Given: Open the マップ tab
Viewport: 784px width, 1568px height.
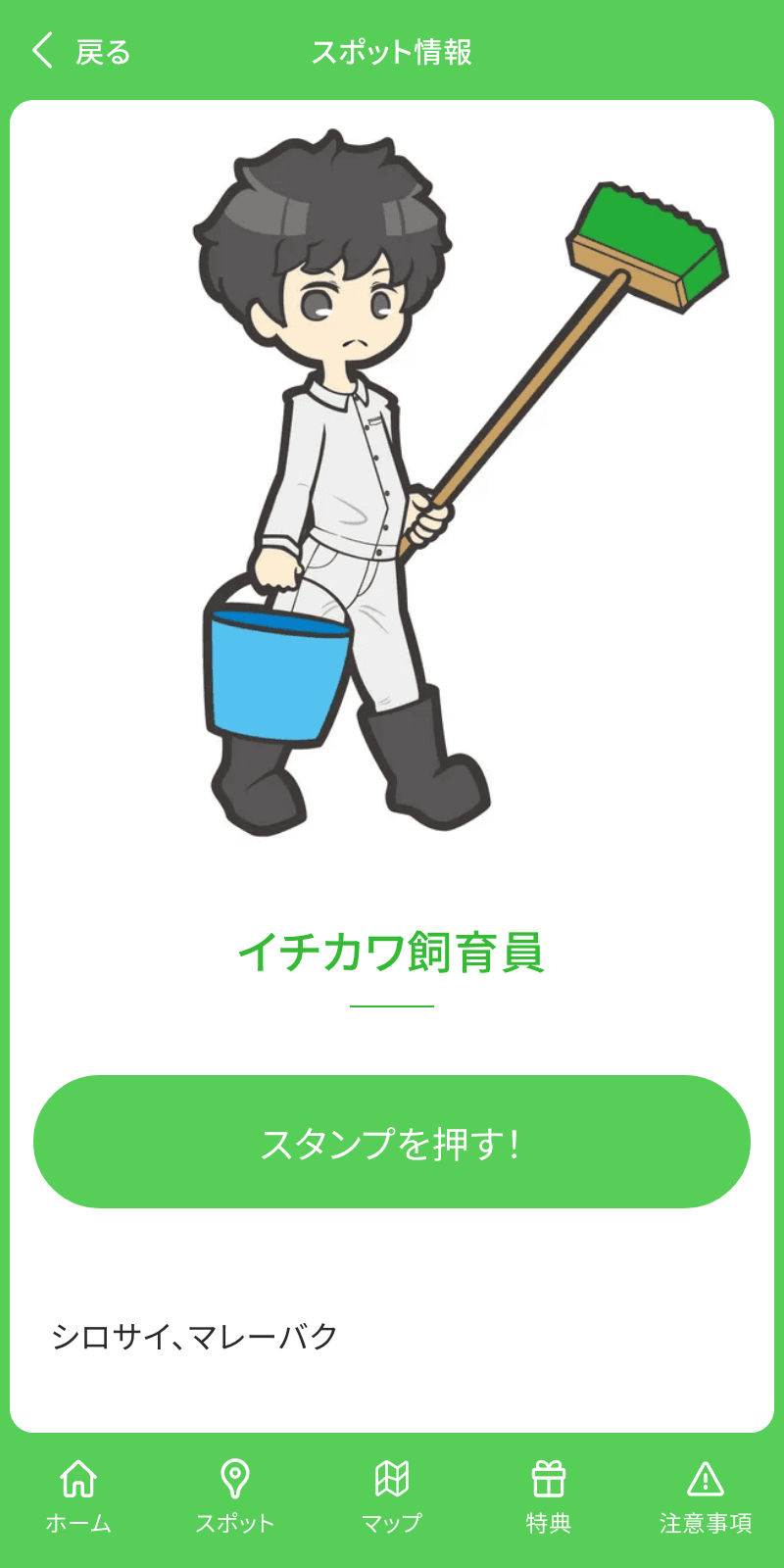Looking at the screenshot, I should tap(392, 1497).
